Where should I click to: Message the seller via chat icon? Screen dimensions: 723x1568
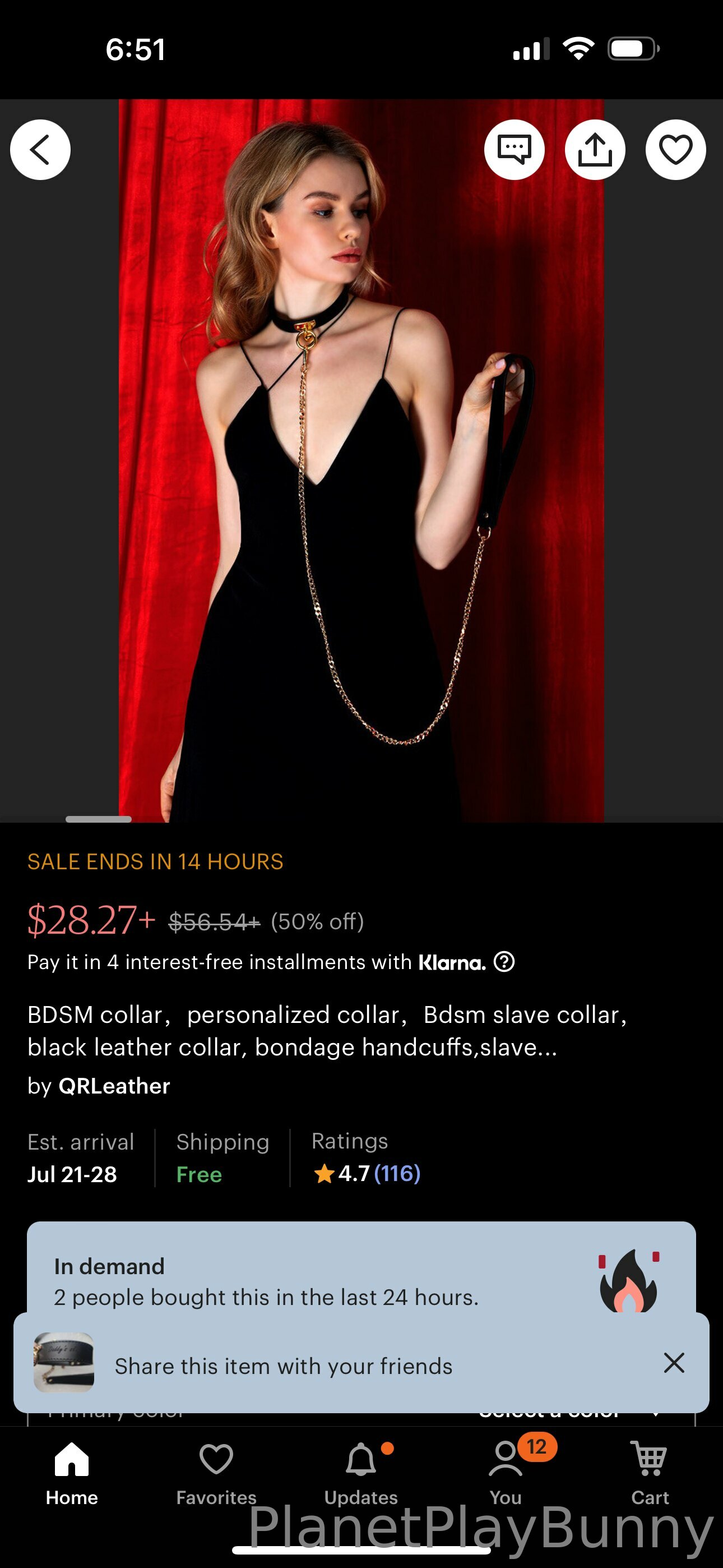[515, 150]
